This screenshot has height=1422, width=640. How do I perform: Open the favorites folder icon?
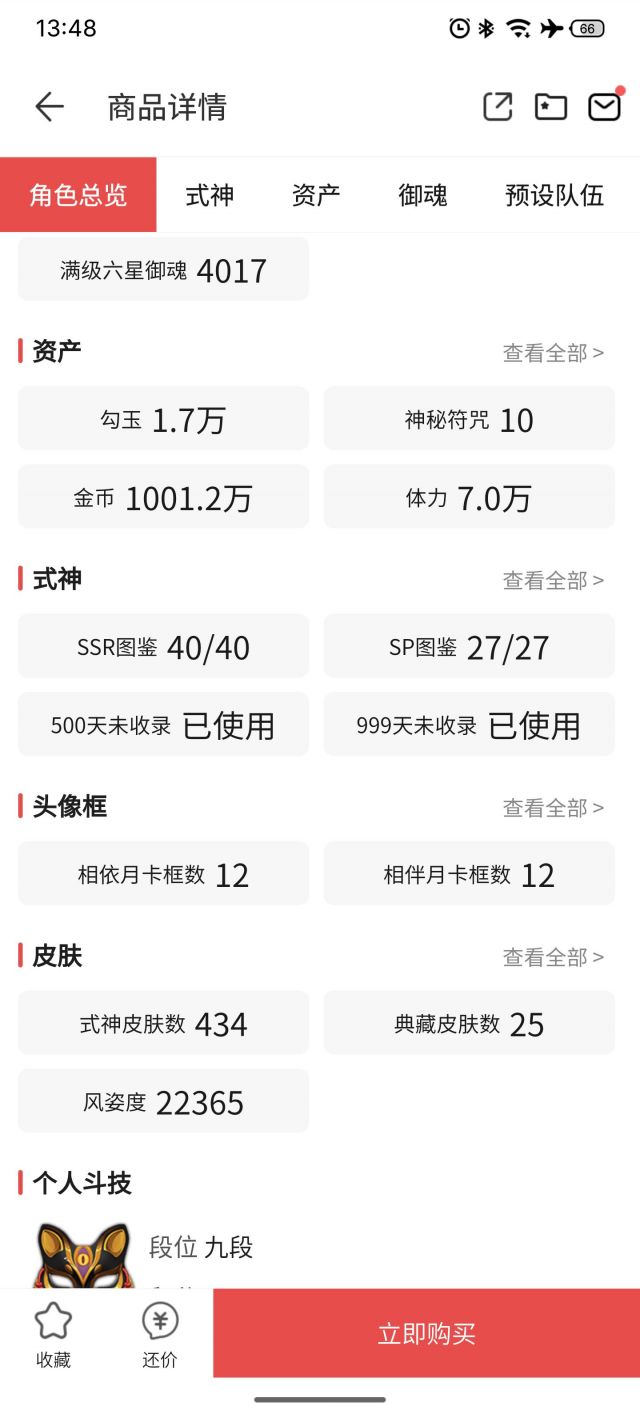click(x=551, y=107)
